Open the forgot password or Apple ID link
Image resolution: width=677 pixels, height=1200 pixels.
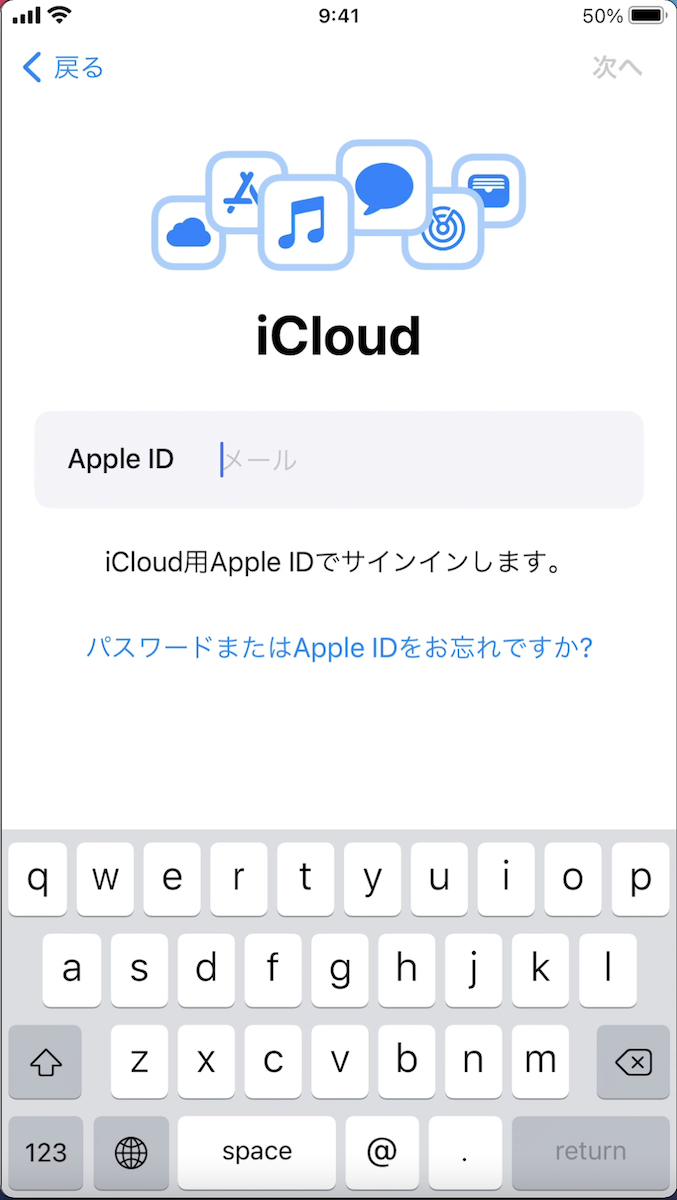pos(339,647)
